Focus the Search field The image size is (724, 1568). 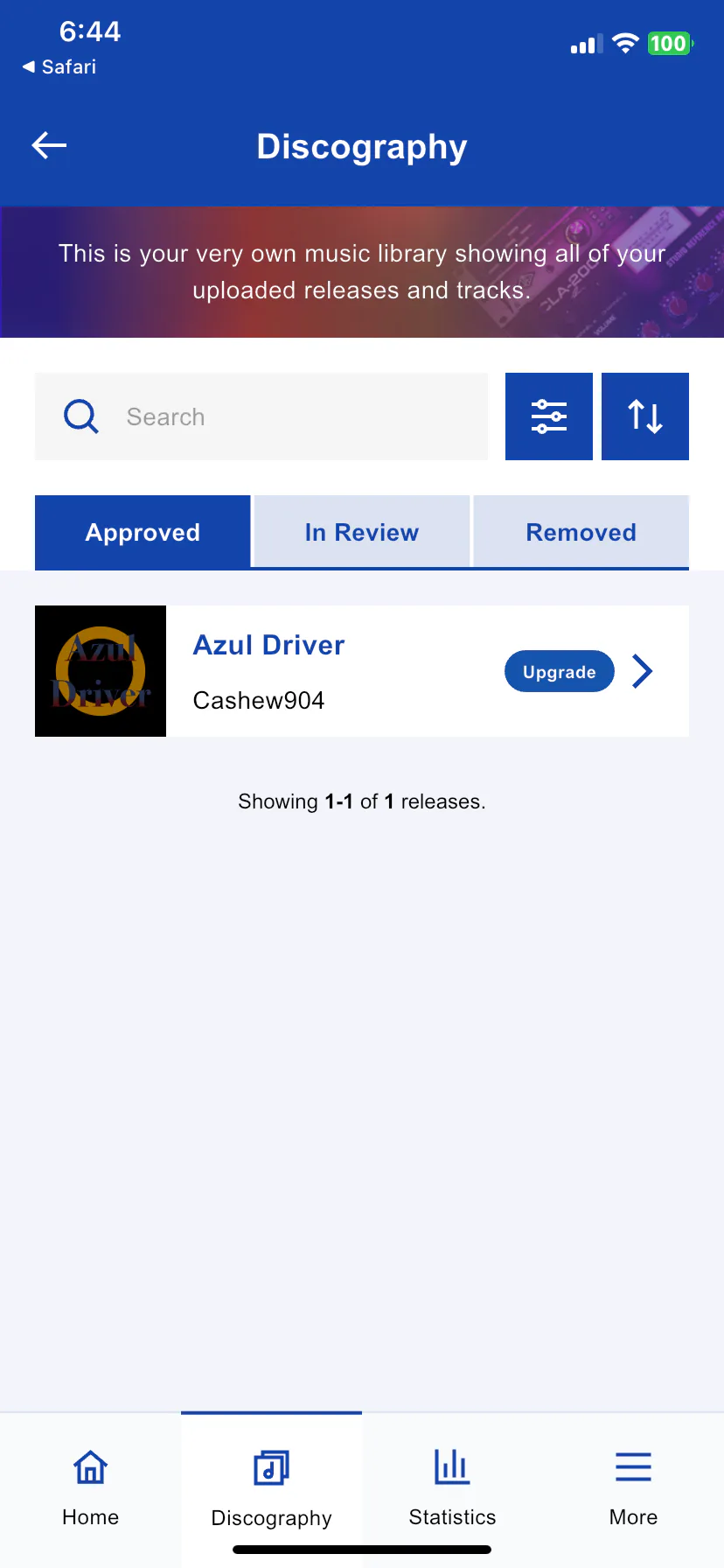(262, 416)
